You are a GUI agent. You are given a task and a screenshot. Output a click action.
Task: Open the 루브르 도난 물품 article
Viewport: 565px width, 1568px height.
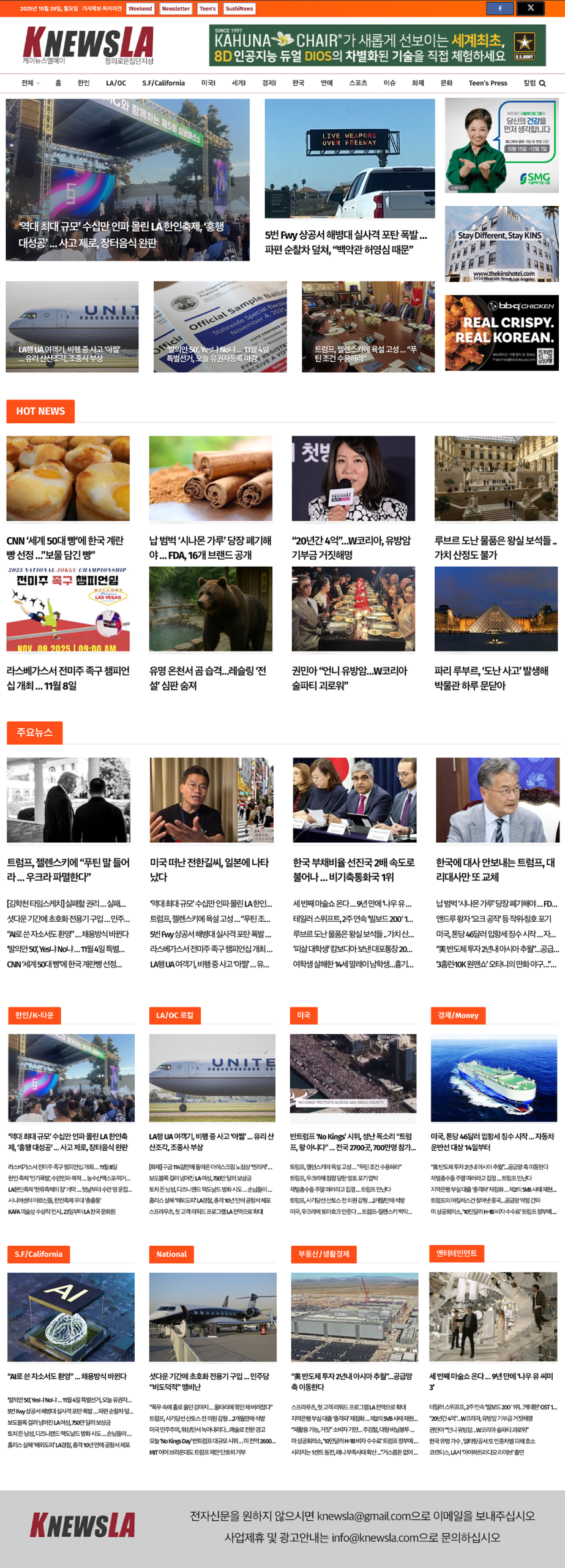coord(495,548)
